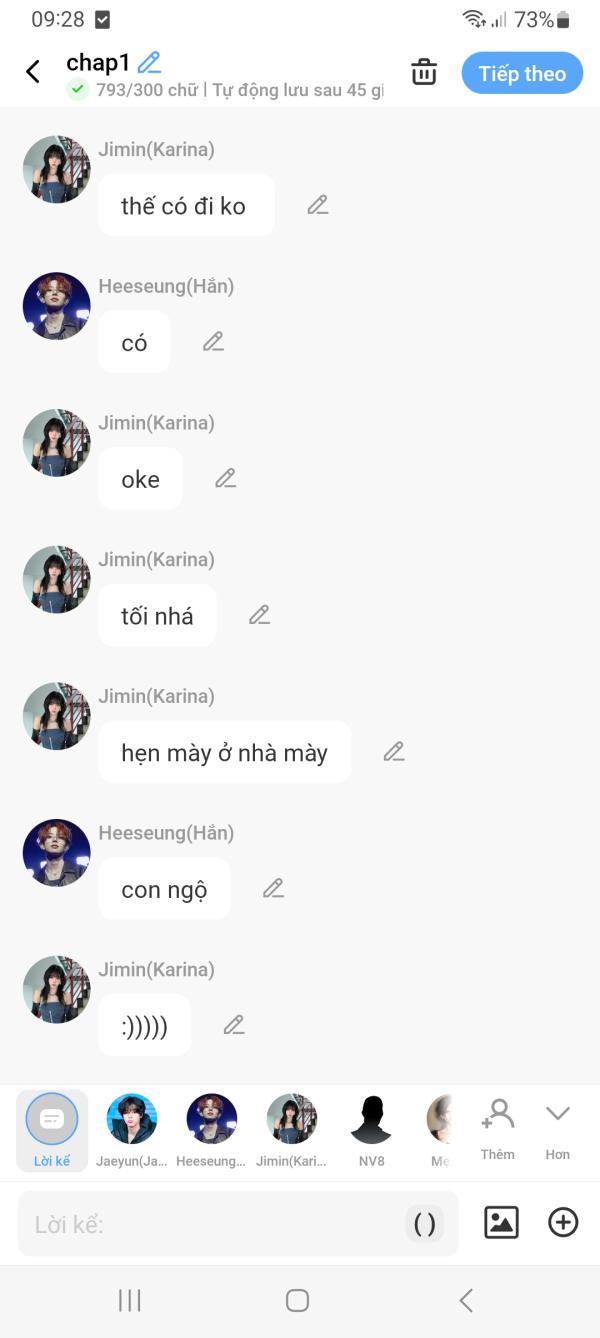Choose character Heeseung in the bottom bar
The height and width of the screenshot is (1338, 600).
(212, 1129)
